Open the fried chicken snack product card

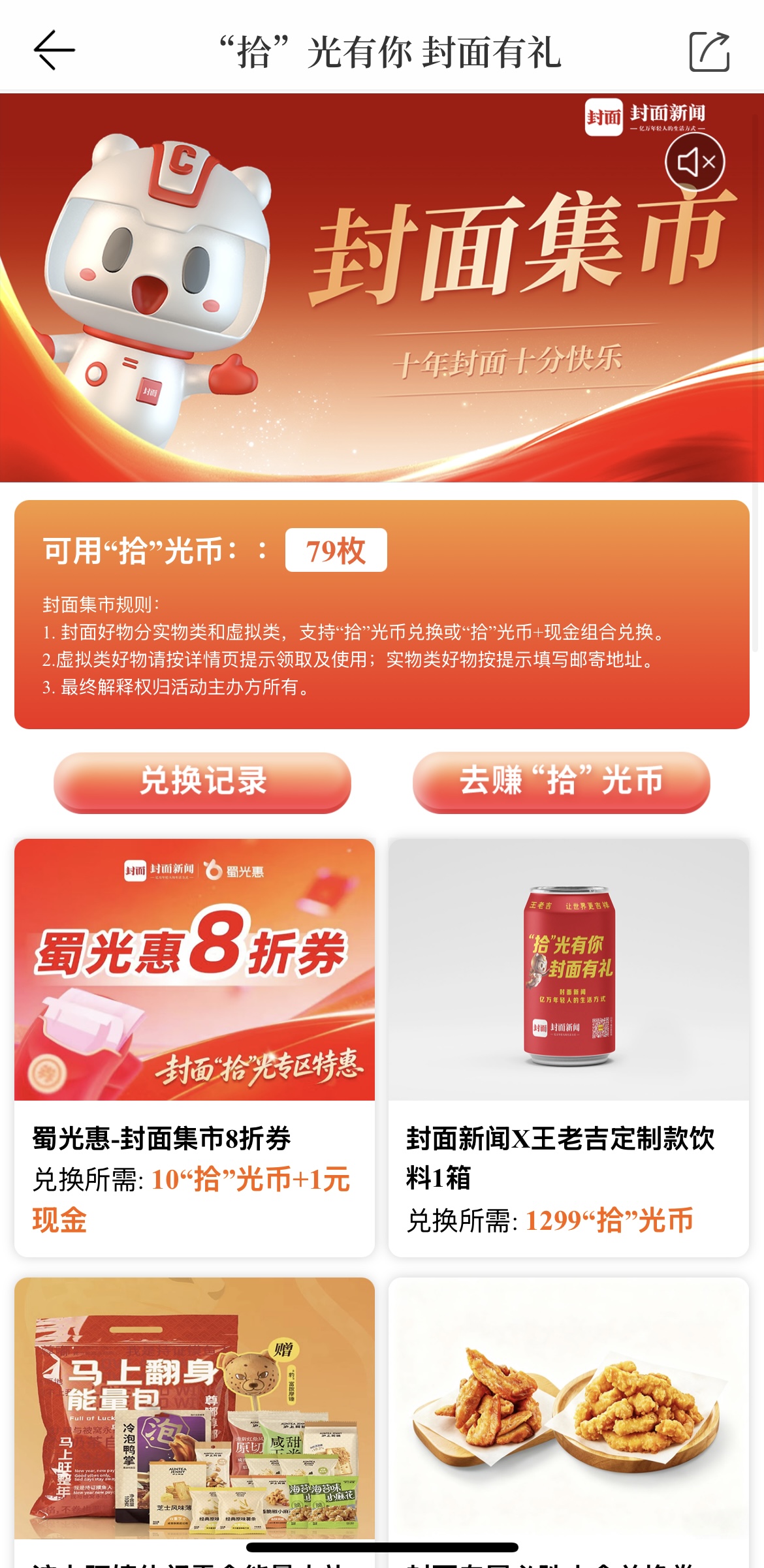pyautogui.click(x=568, y=1410)
